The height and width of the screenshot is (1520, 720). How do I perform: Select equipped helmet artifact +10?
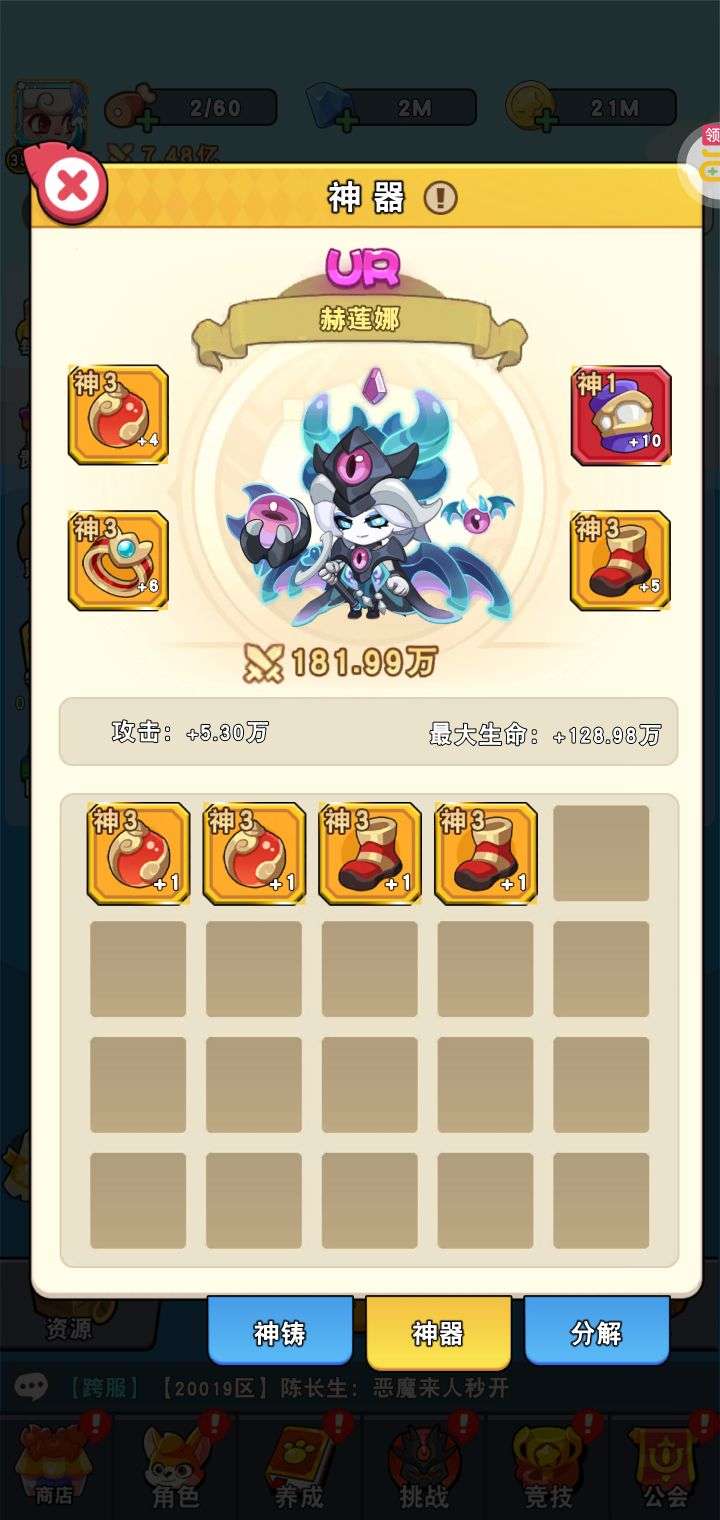point(620,415)
